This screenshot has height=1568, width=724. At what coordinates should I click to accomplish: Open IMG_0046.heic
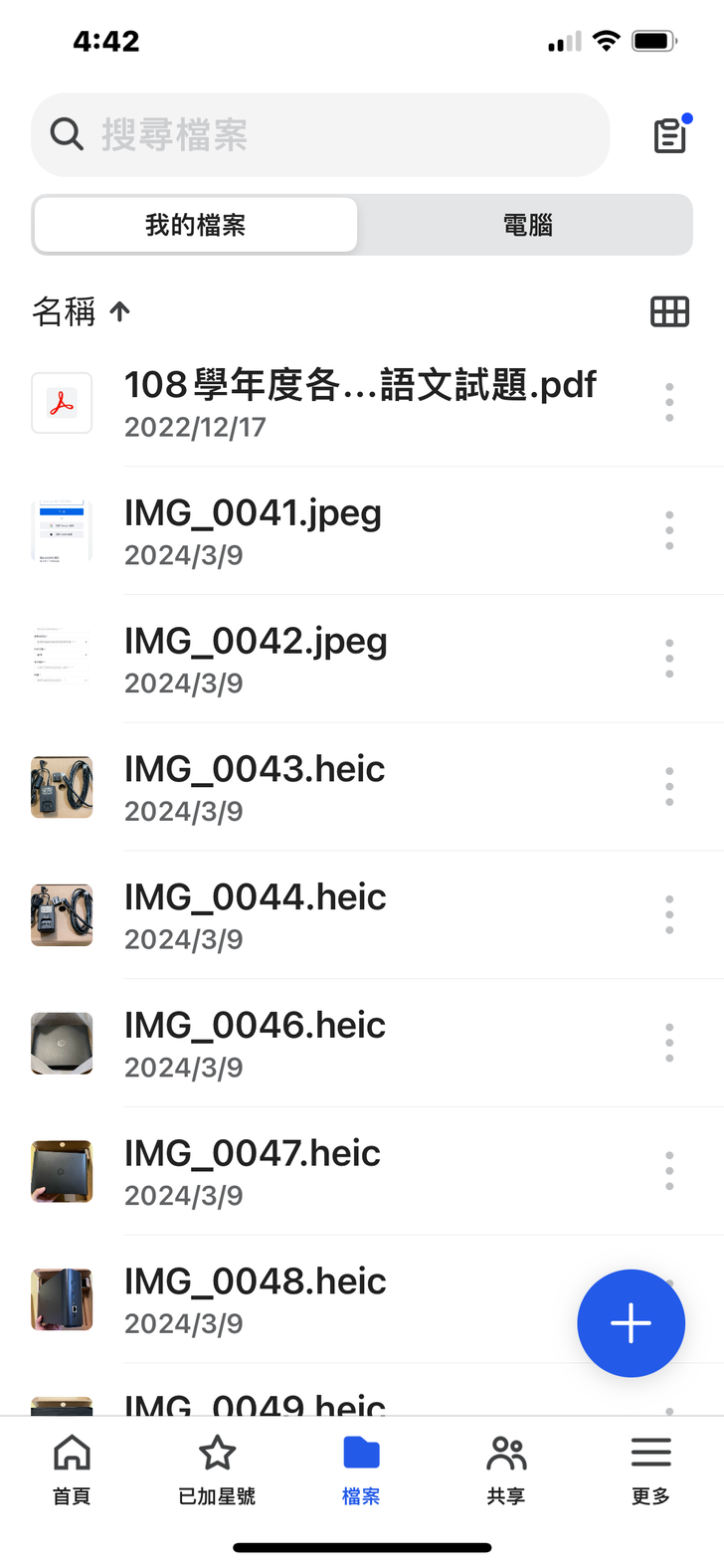point(255,1044)
